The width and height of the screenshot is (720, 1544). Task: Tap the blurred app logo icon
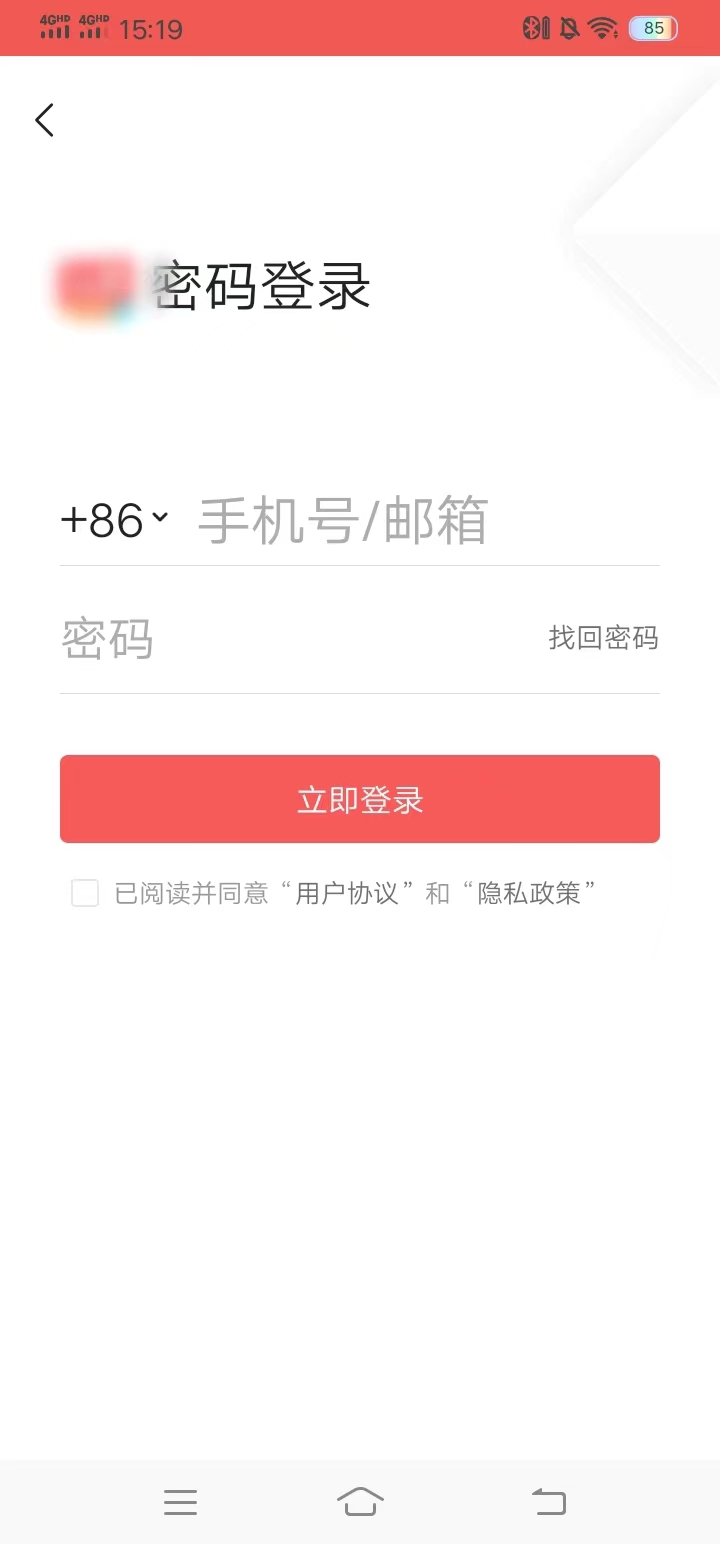95,287
